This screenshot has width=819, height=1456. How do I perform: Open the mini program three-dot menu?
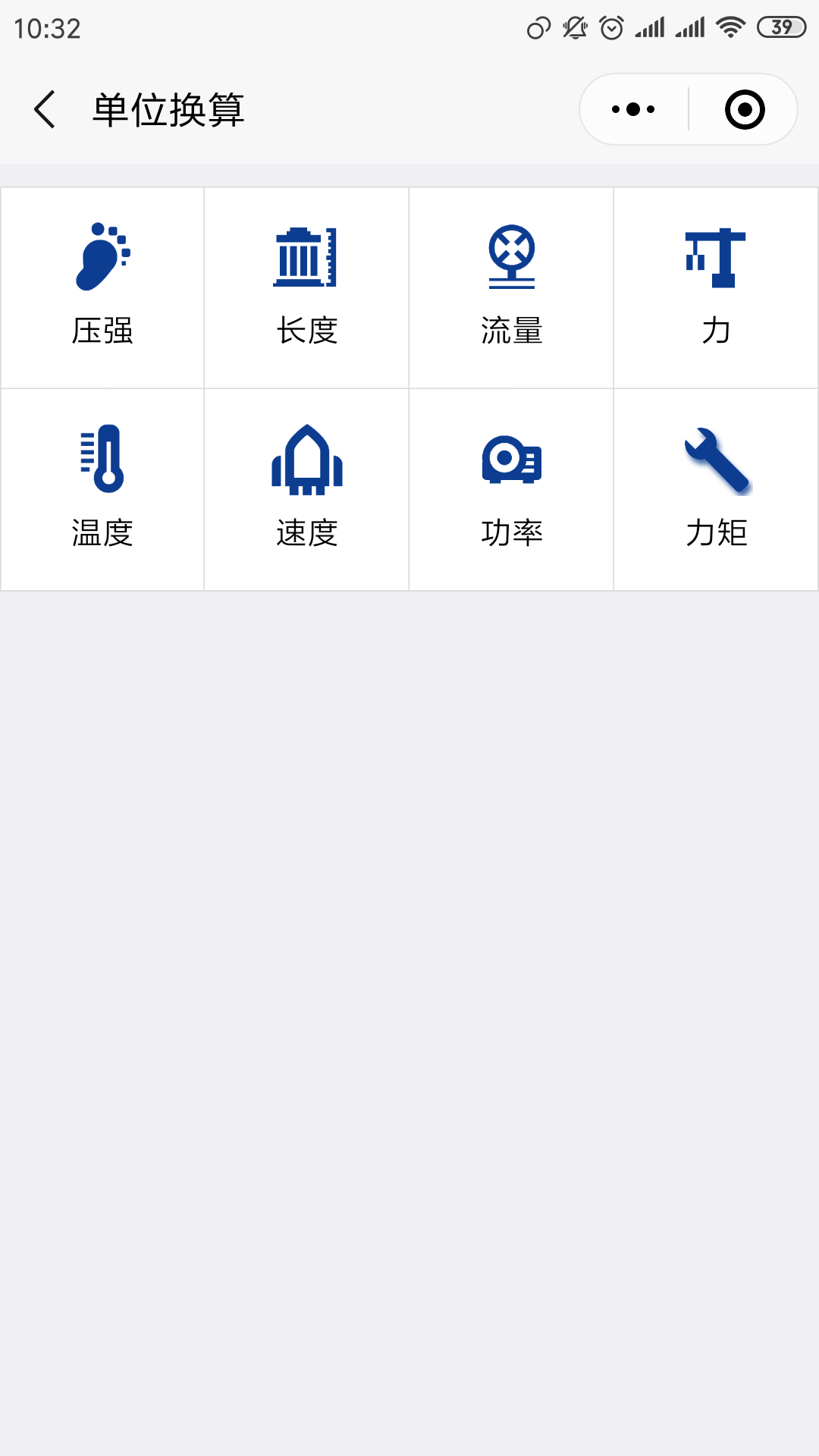click(x=634, y=110)
